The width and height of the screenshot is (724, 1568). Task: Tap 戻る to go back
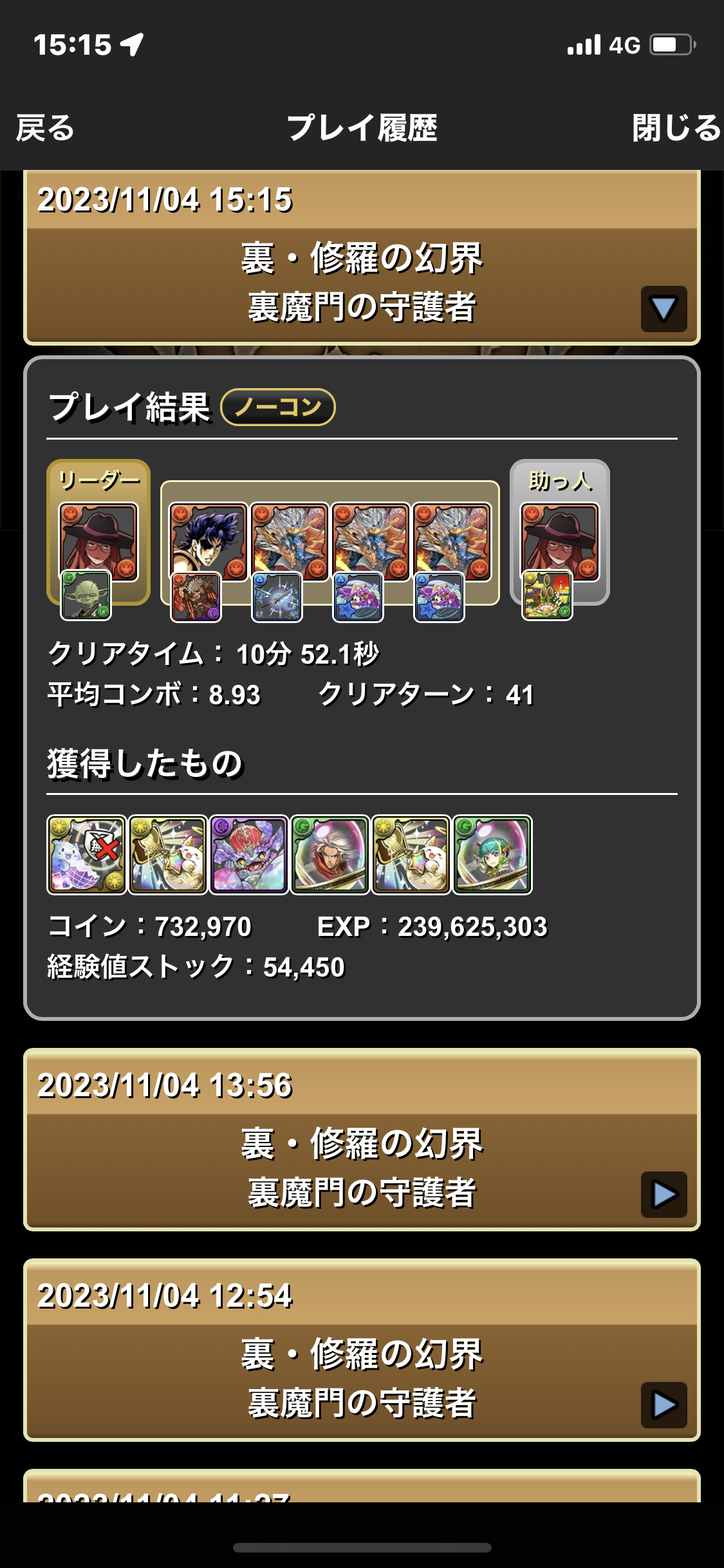tap(45, 127)
